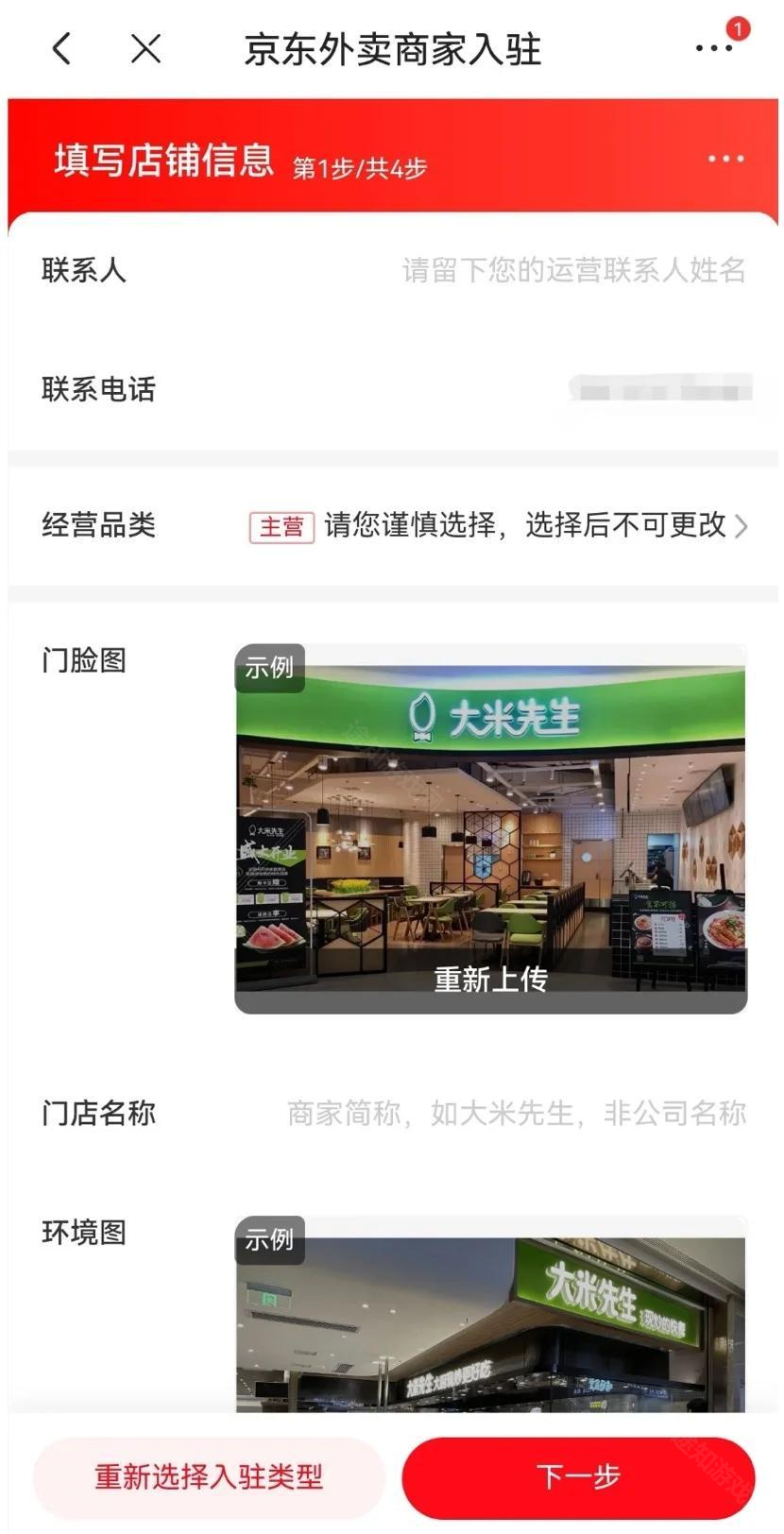Go back with the top-left arrow
This screenshot has width=784, height=1534.
click(62, 48)
